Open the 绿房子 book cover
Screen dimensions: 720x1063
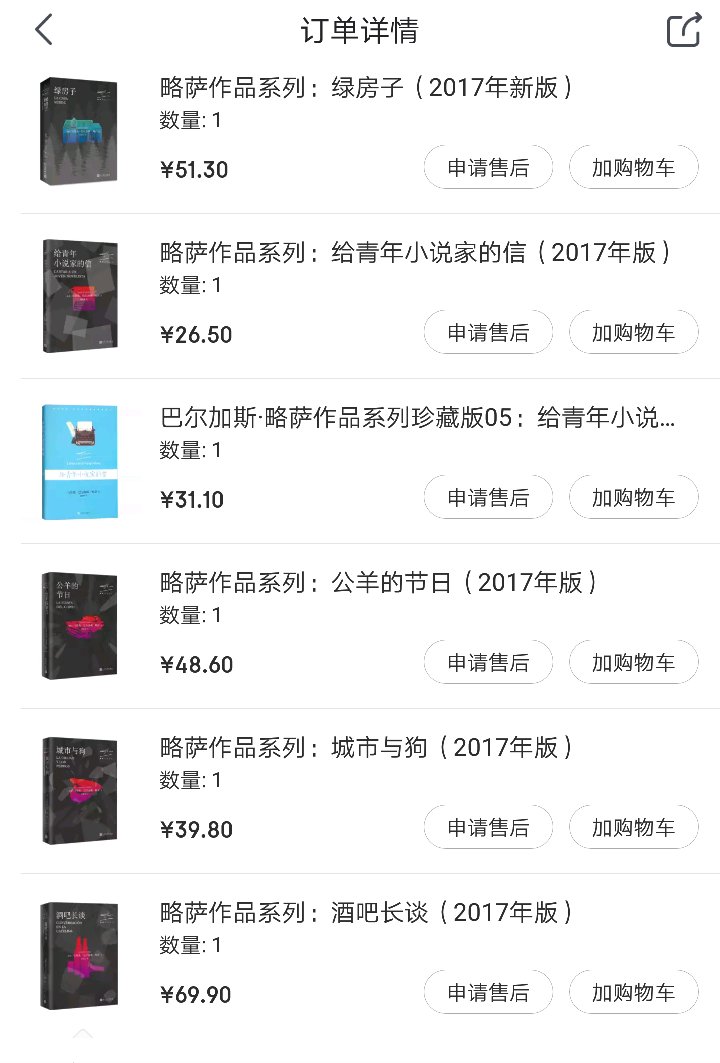click(x=79, y=131)
